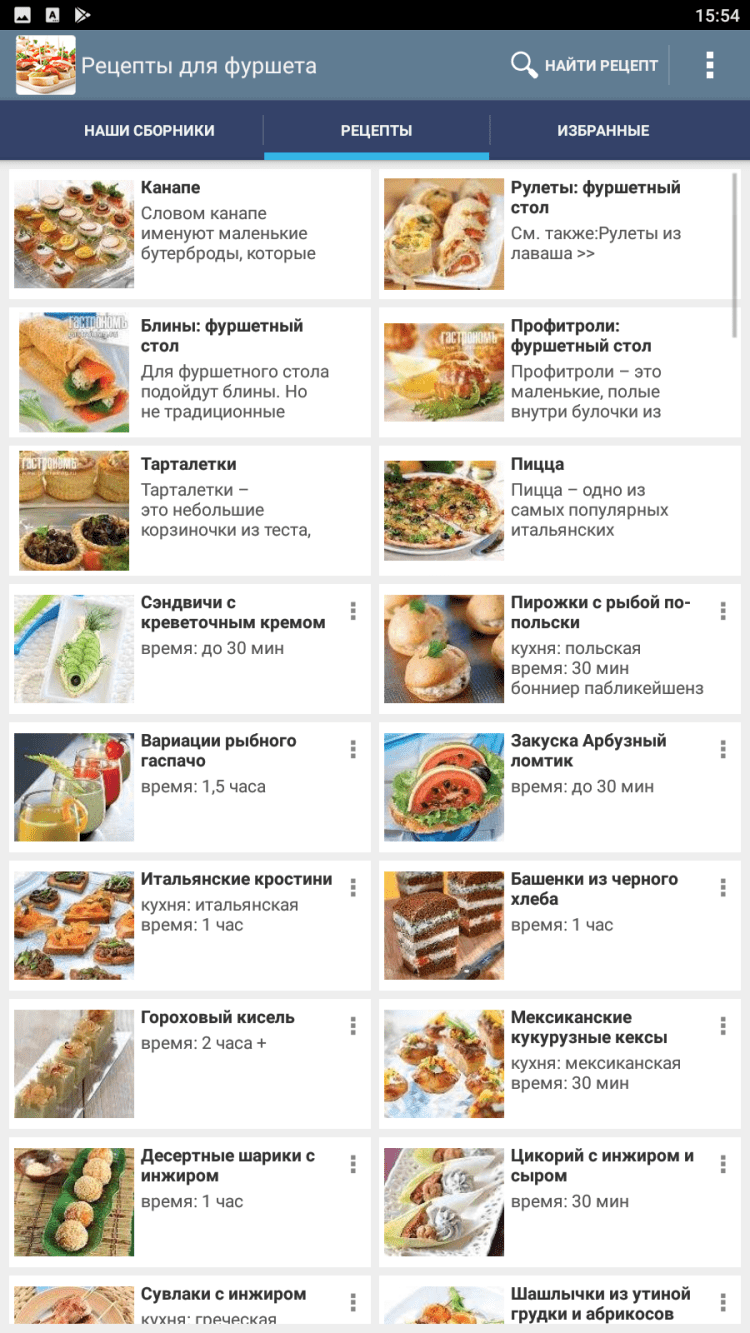Open the app bar overflow menu
The height and width of the screenshot is (1333, 750).
(709, 66)
